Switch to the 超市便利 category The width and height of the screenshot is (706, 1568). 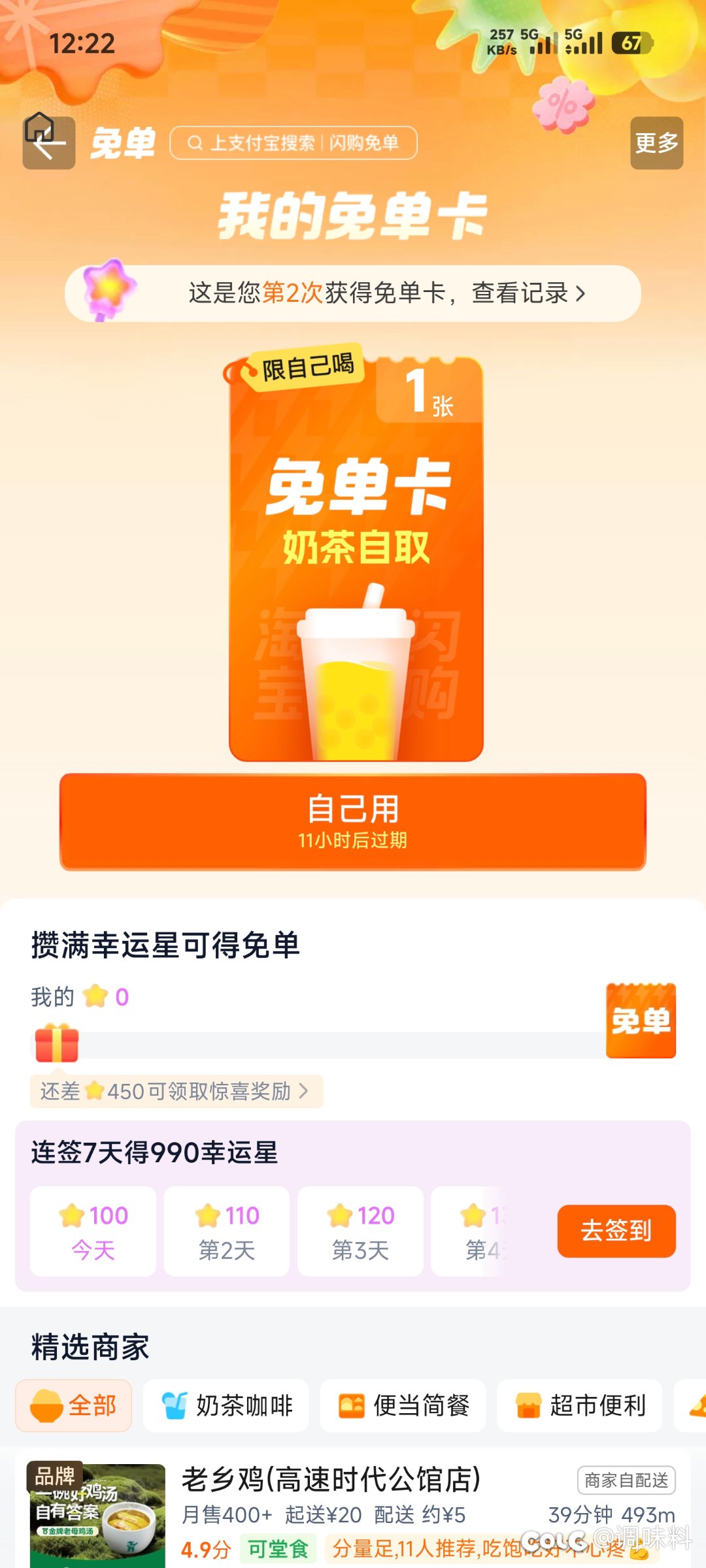[x=580, y=1405]
